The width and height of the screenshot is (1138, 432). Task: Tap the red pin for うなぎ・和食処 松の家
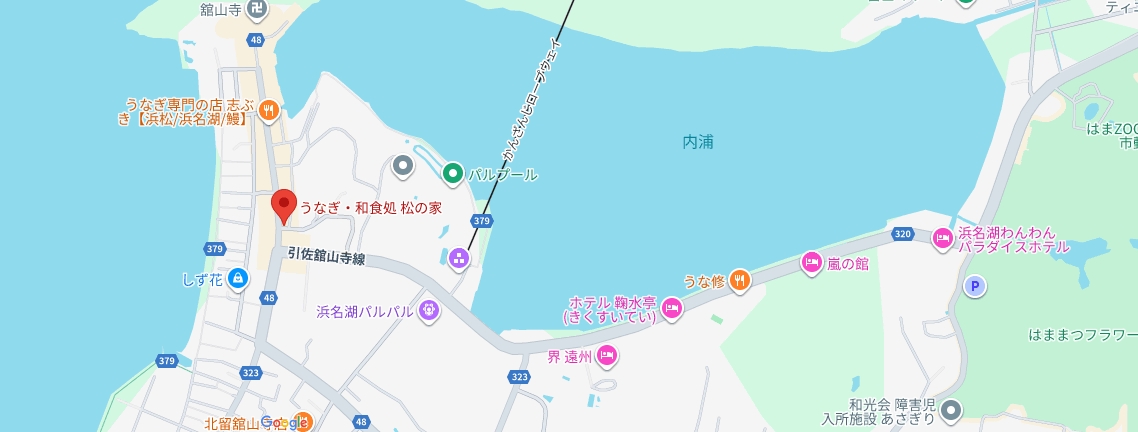click(283, 203)
